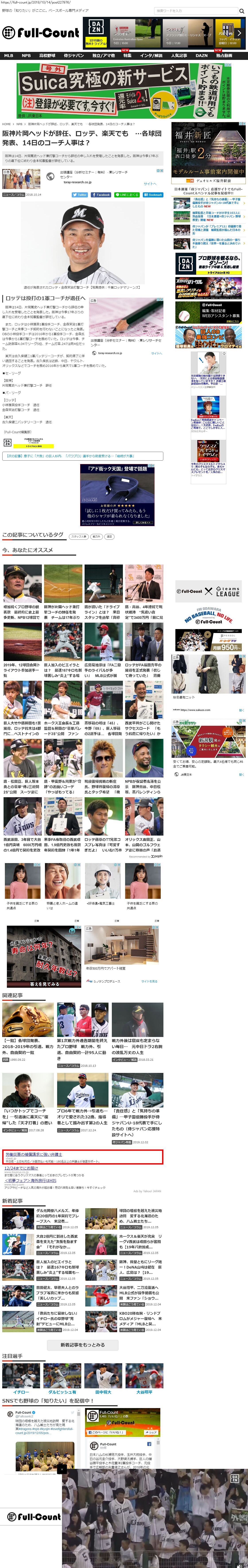Go to the 侍ジャパン section

point(74,55)
